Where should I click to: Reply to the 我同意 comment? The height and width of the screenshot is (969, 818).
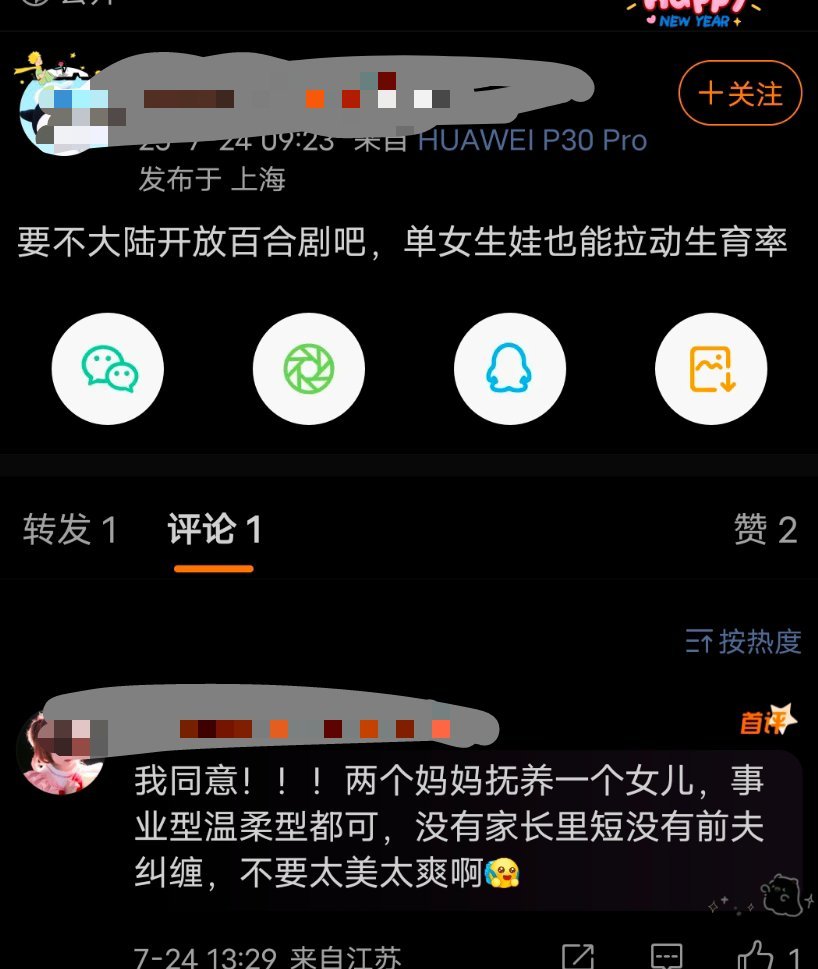click(666, 957)
